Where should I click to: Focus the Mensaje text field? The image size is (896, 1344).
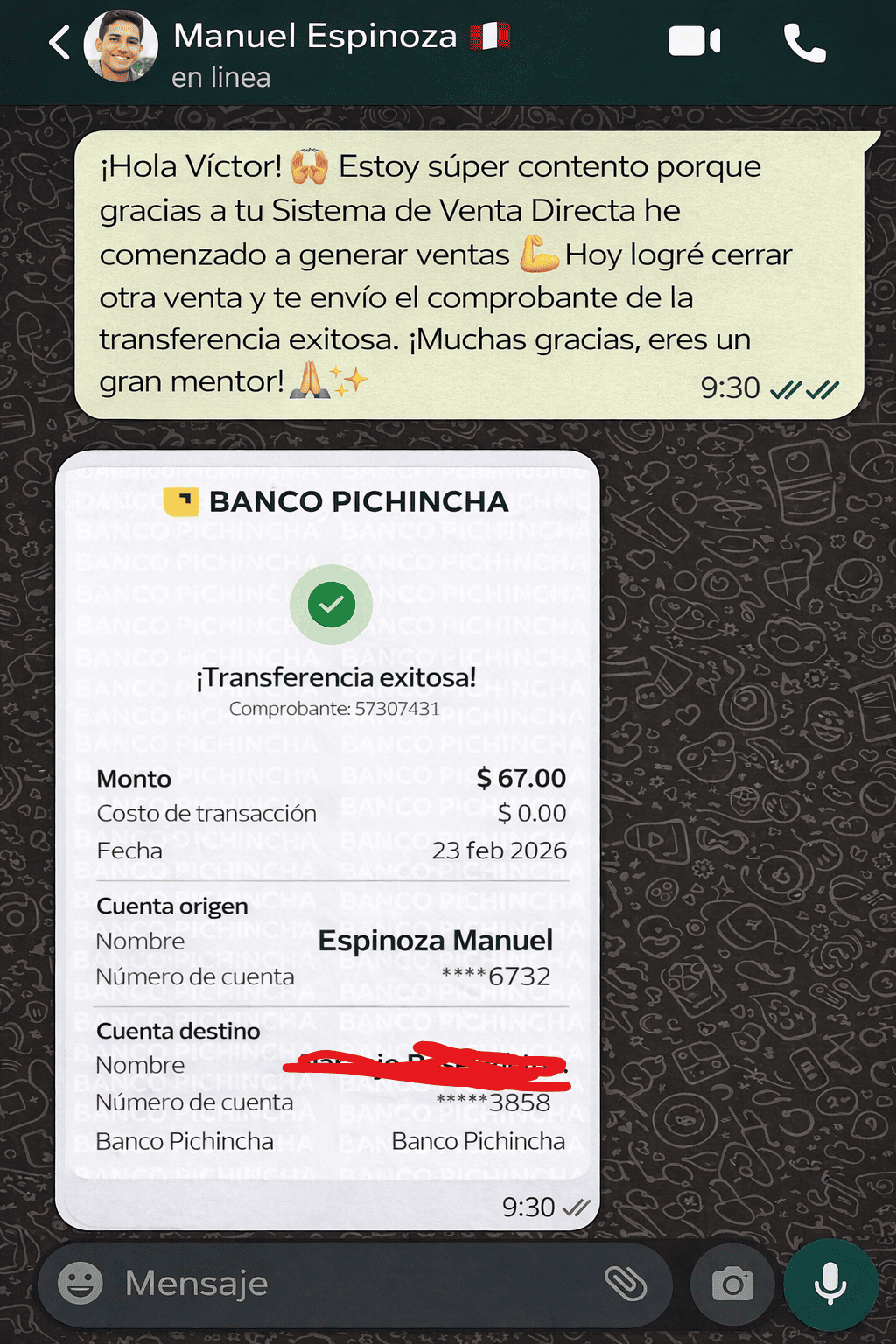350,1284
